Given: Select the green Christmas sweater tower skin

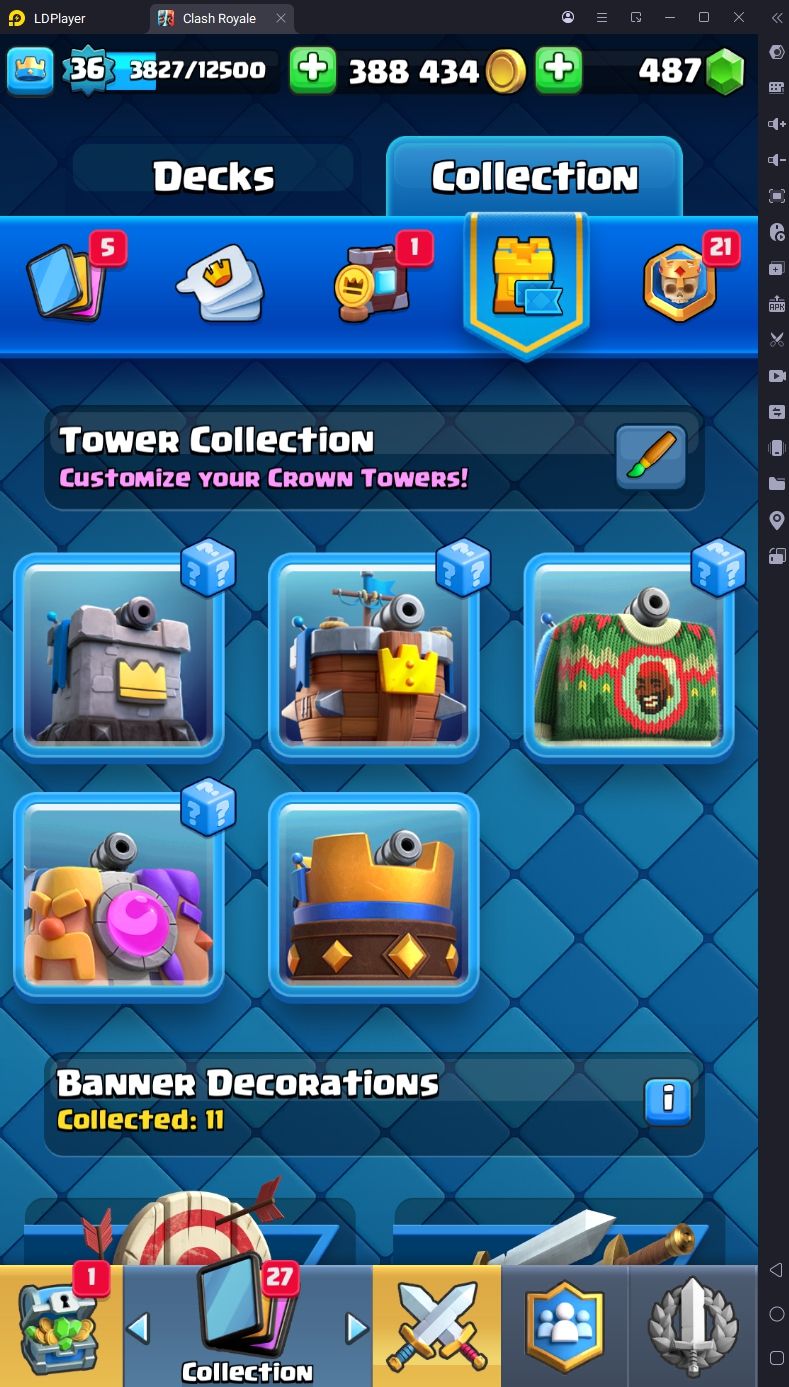Looking at the screenshot, I should [x=628, y=657].
